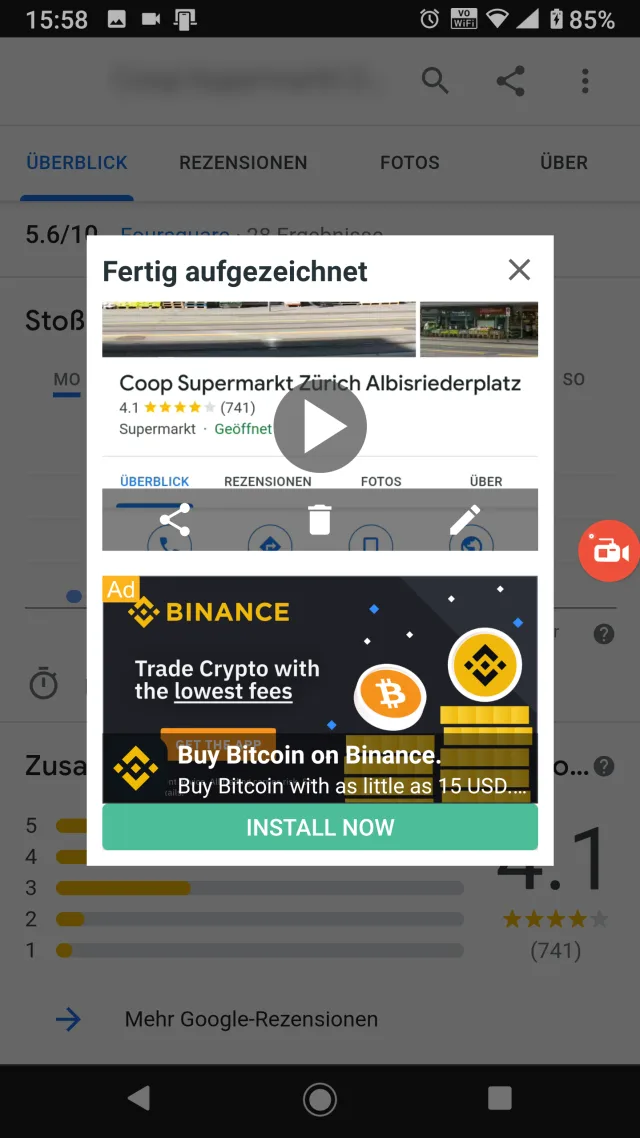This screenshot has width=640, height=1138.
Task: Open the Binance ad banner
Action: [x=320, y=680]
